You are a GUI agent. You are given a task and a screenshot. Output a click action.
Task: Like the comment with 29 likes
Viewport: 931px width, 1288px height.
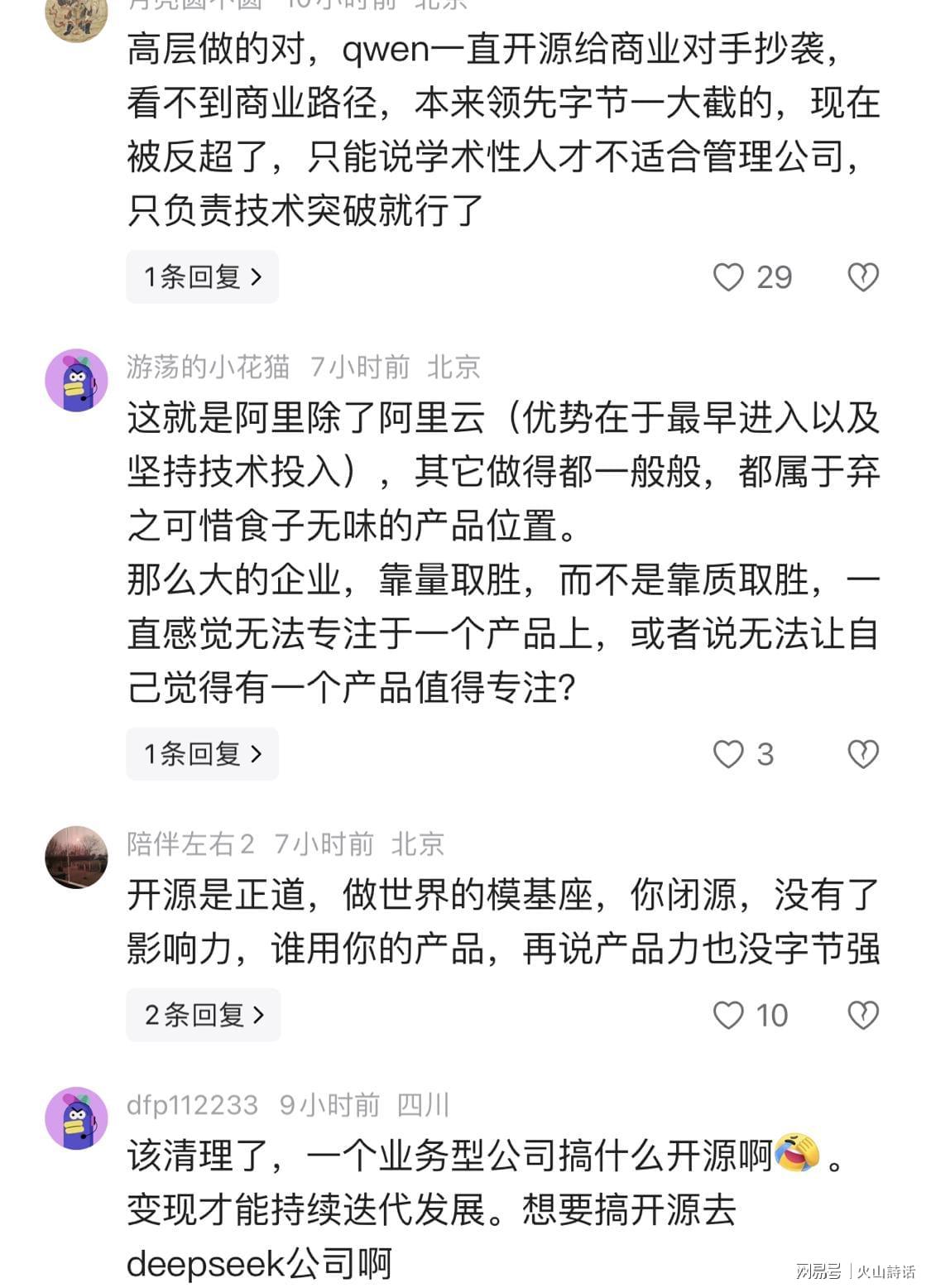[x=728, y=277]
